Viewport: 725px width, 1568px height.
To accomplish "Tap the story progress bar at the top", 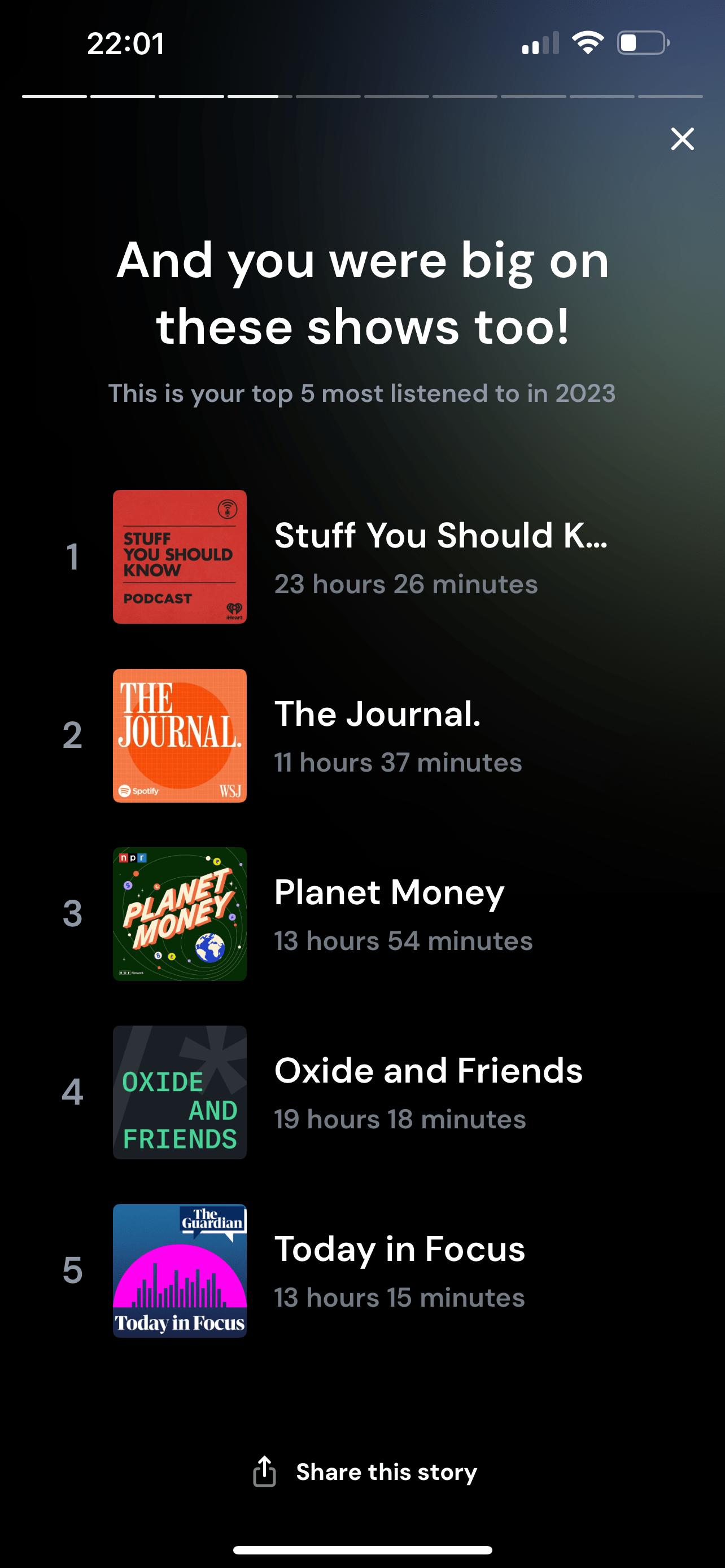I will coord(362,96).
